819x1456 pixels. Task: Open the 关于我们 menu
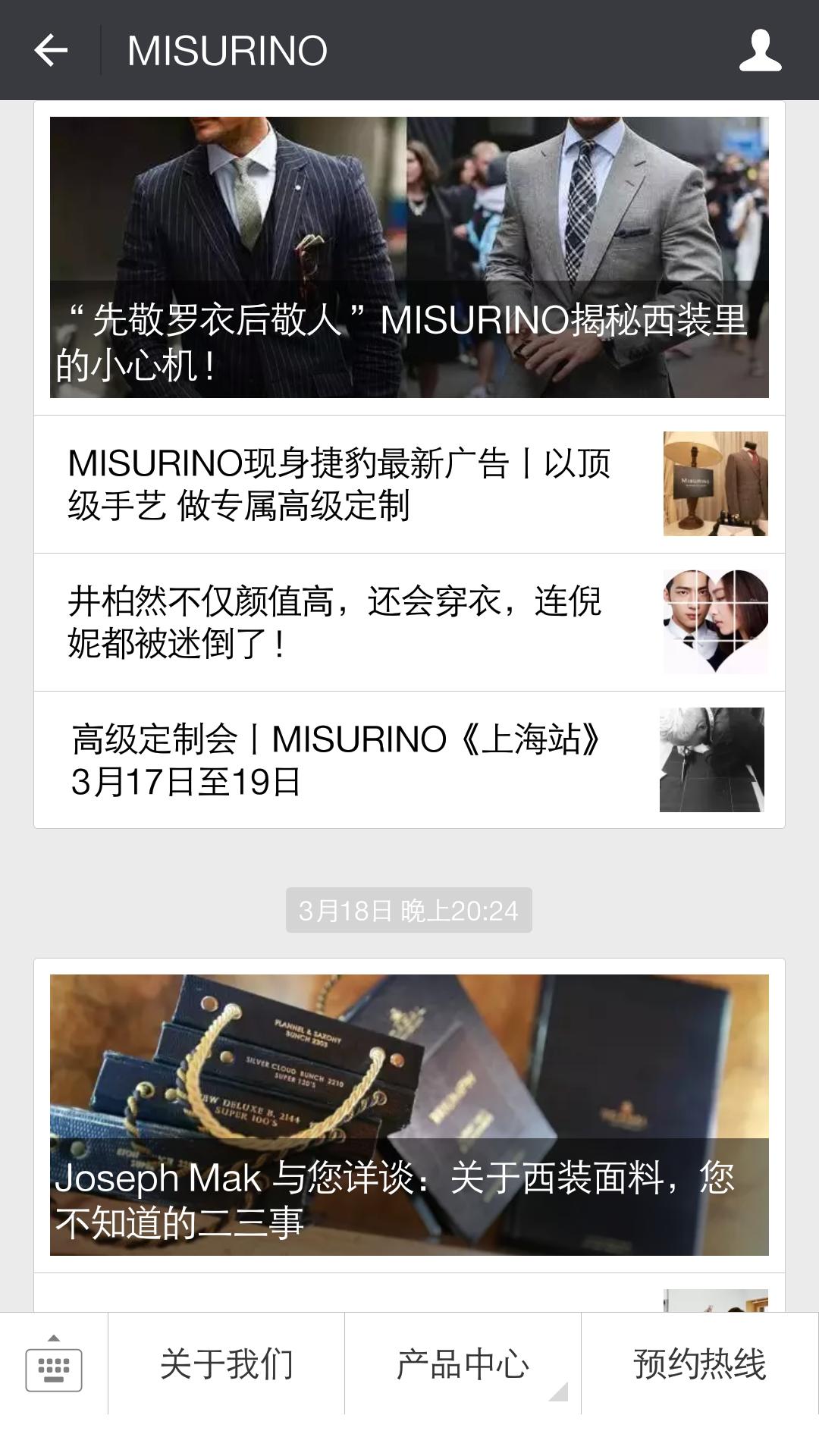point(226,1363)
